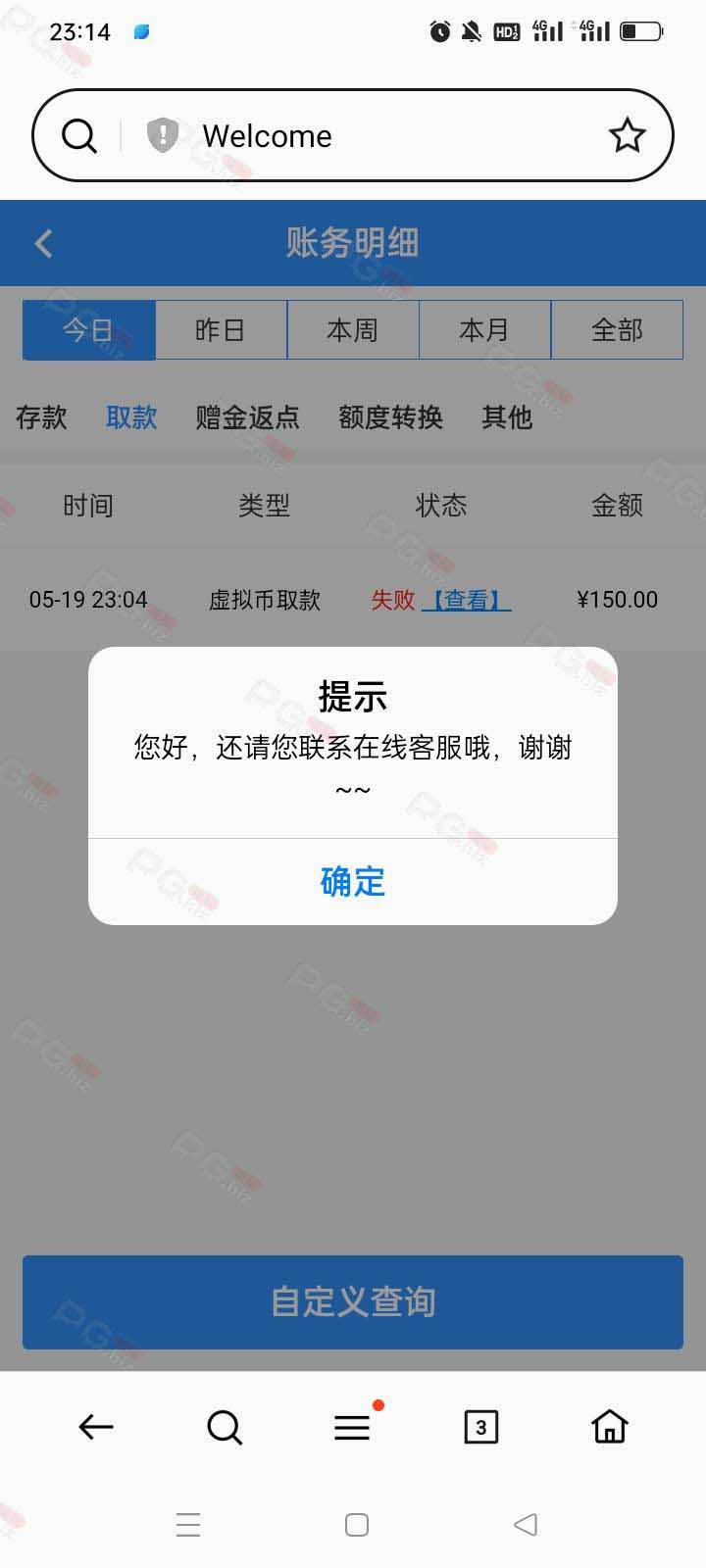
Task: Go to the browser home page
Action: pyautogui.click(x=609, y=1427)
